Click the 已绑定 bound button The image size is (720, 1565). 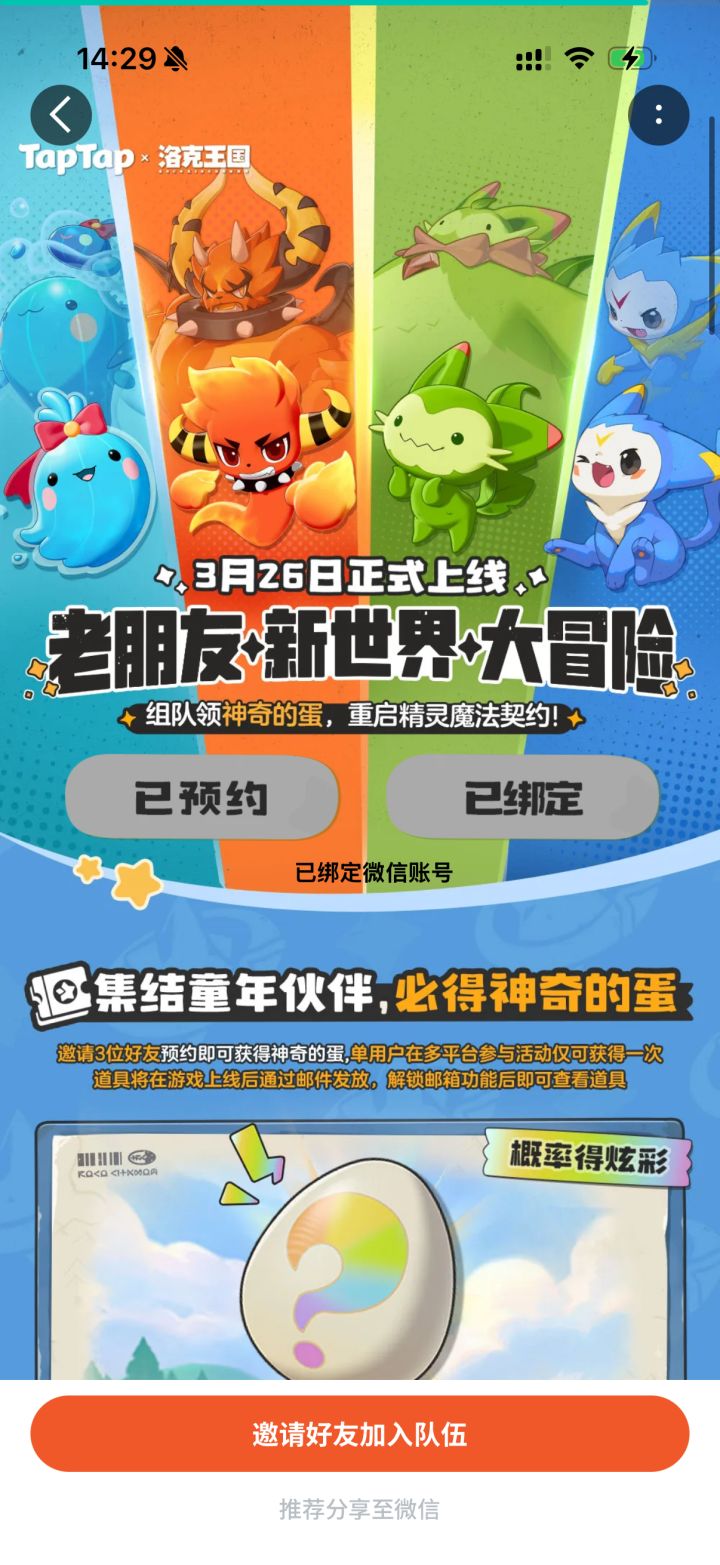pyautogui.click(x=524, y=797)
